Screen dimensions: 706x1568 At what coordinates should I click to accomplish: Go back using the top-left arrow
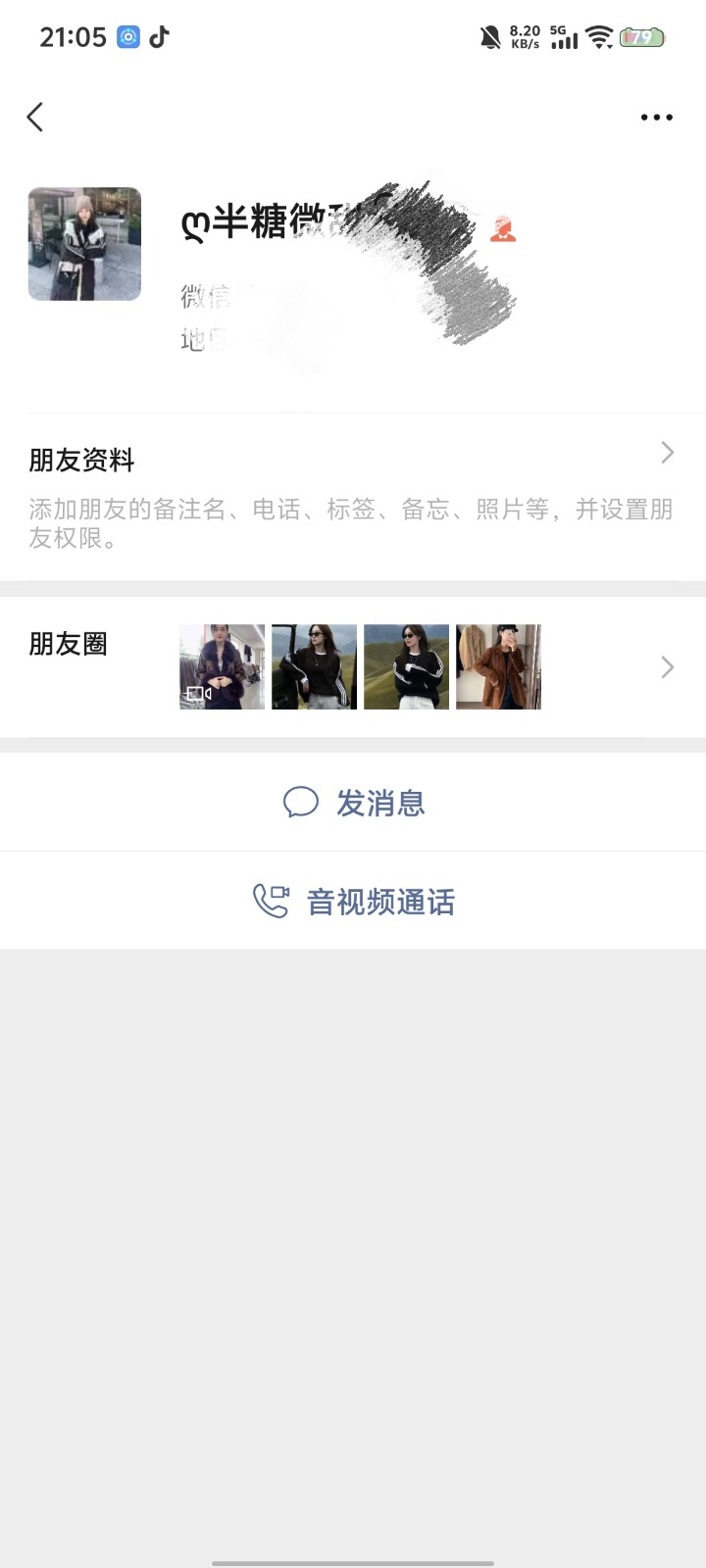35,118
